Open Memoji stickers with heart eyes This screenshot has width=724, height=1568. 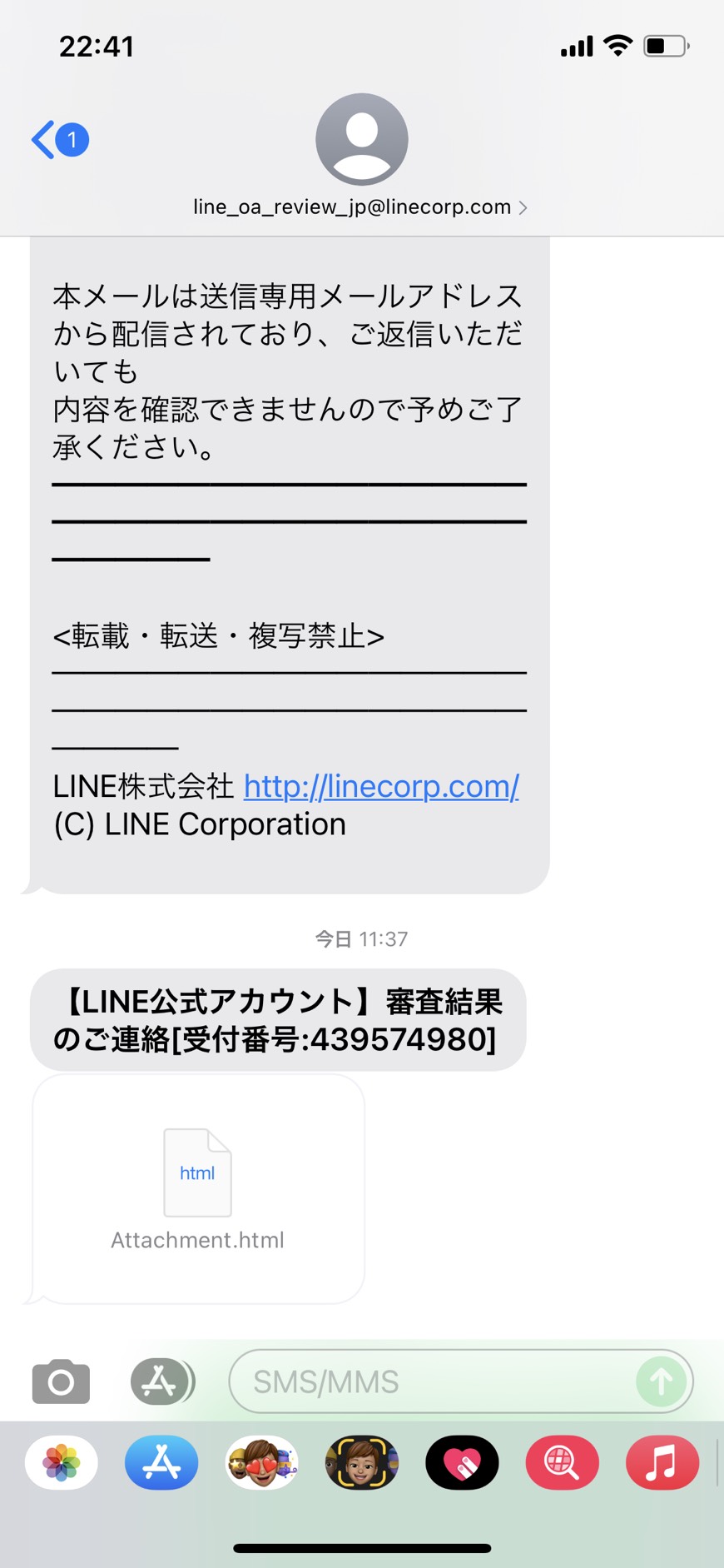click(x=261, y=1463)
